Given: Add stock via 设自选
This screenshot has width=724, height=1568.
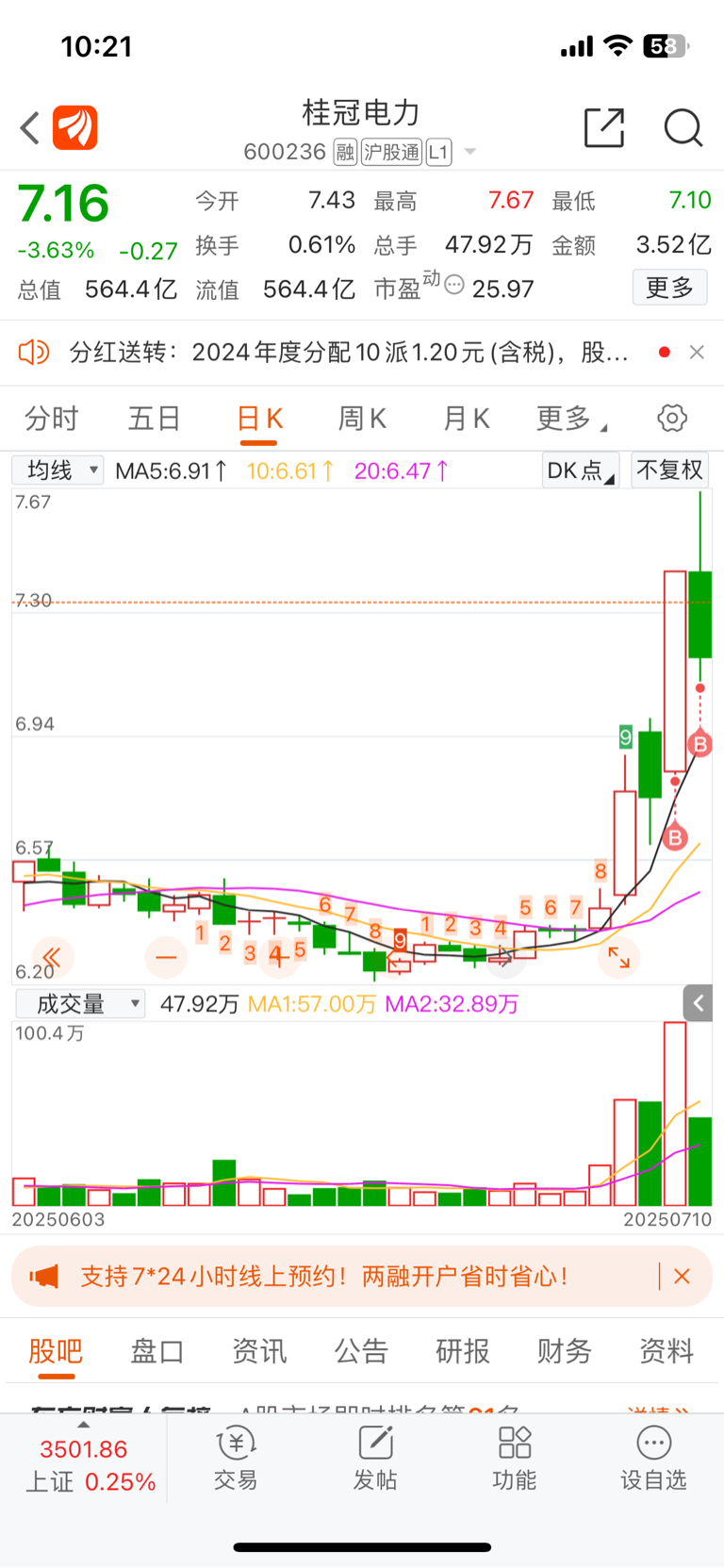Looking at the screenshot, I should [x=653, y=1458].
